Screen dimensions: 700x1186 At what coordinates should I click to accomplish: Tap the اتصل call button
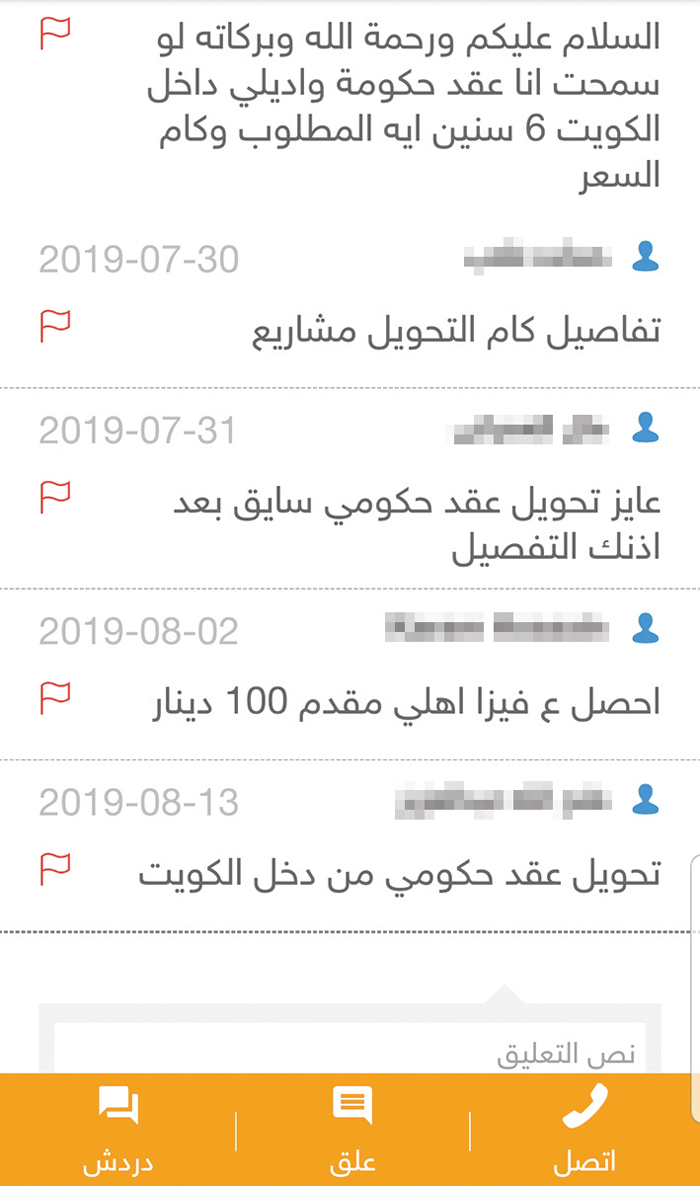[x=584, y=1130]
